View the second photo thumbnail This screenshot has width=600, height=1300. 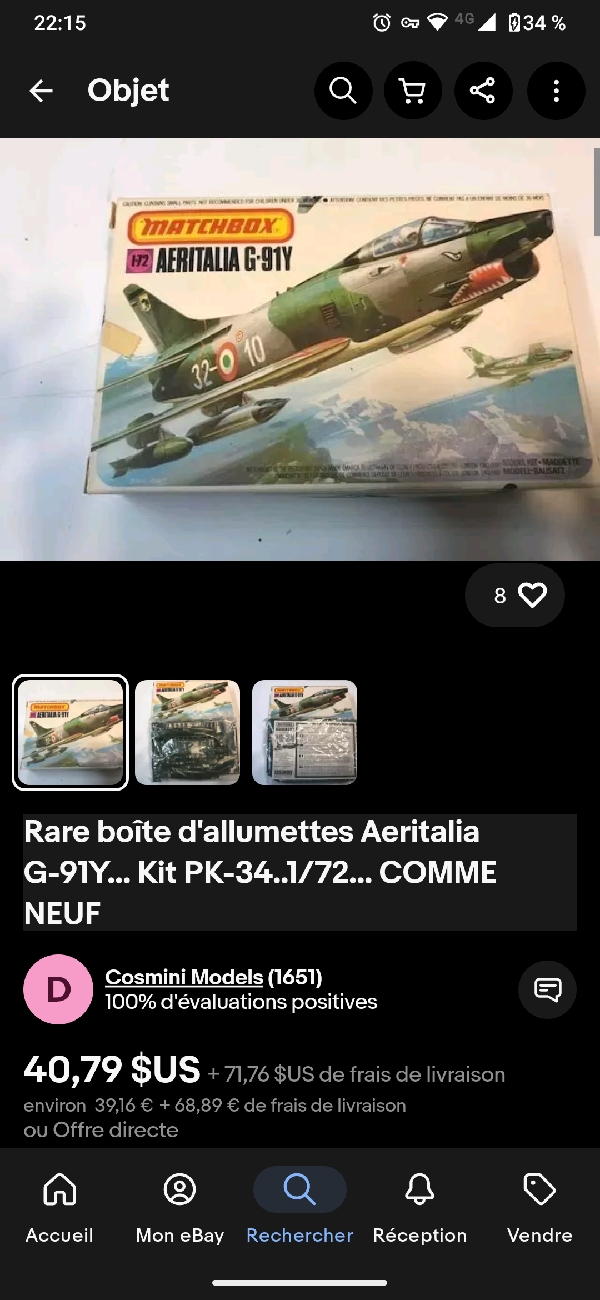pyautogui.click(x=188, y=733)
